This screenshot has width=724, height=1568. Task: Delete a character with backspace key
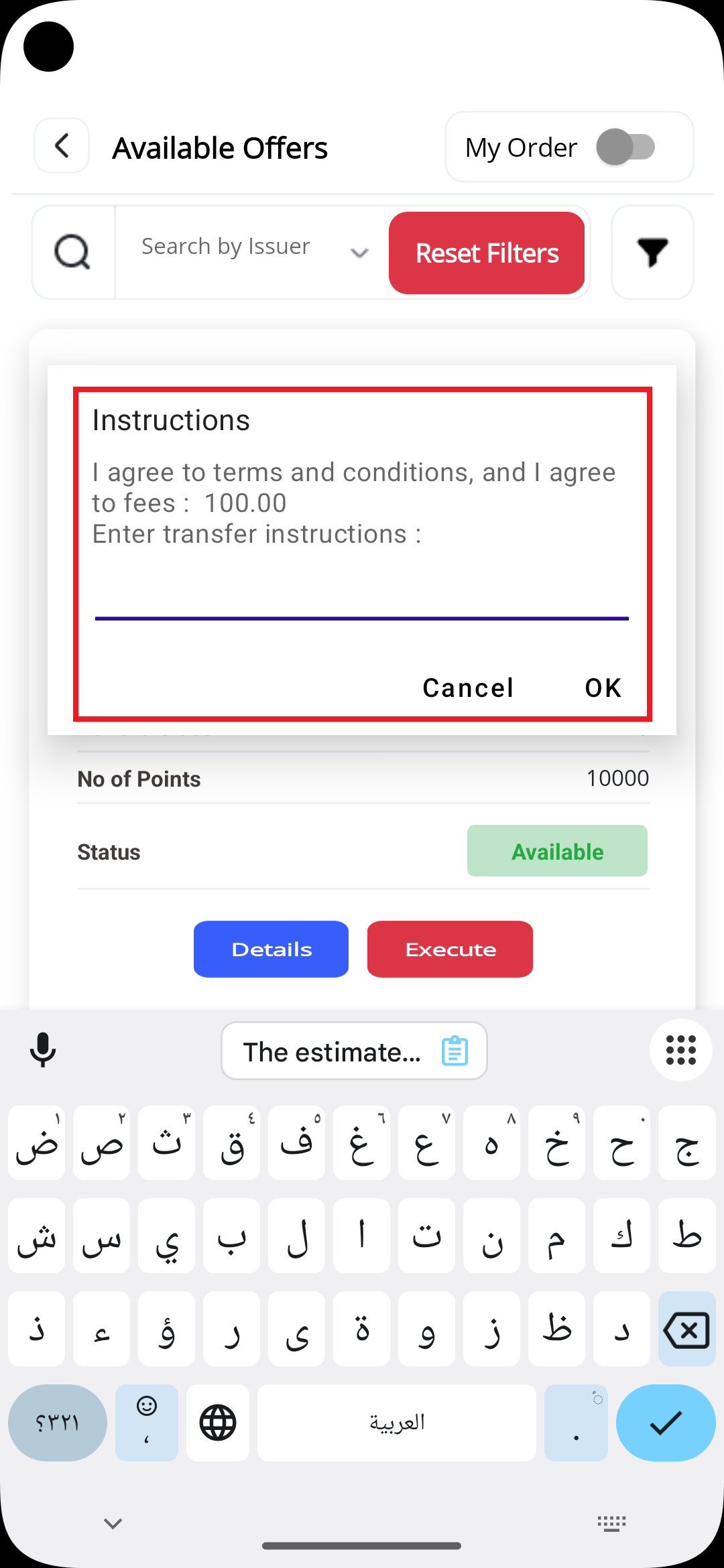[x=686, y=1329]
